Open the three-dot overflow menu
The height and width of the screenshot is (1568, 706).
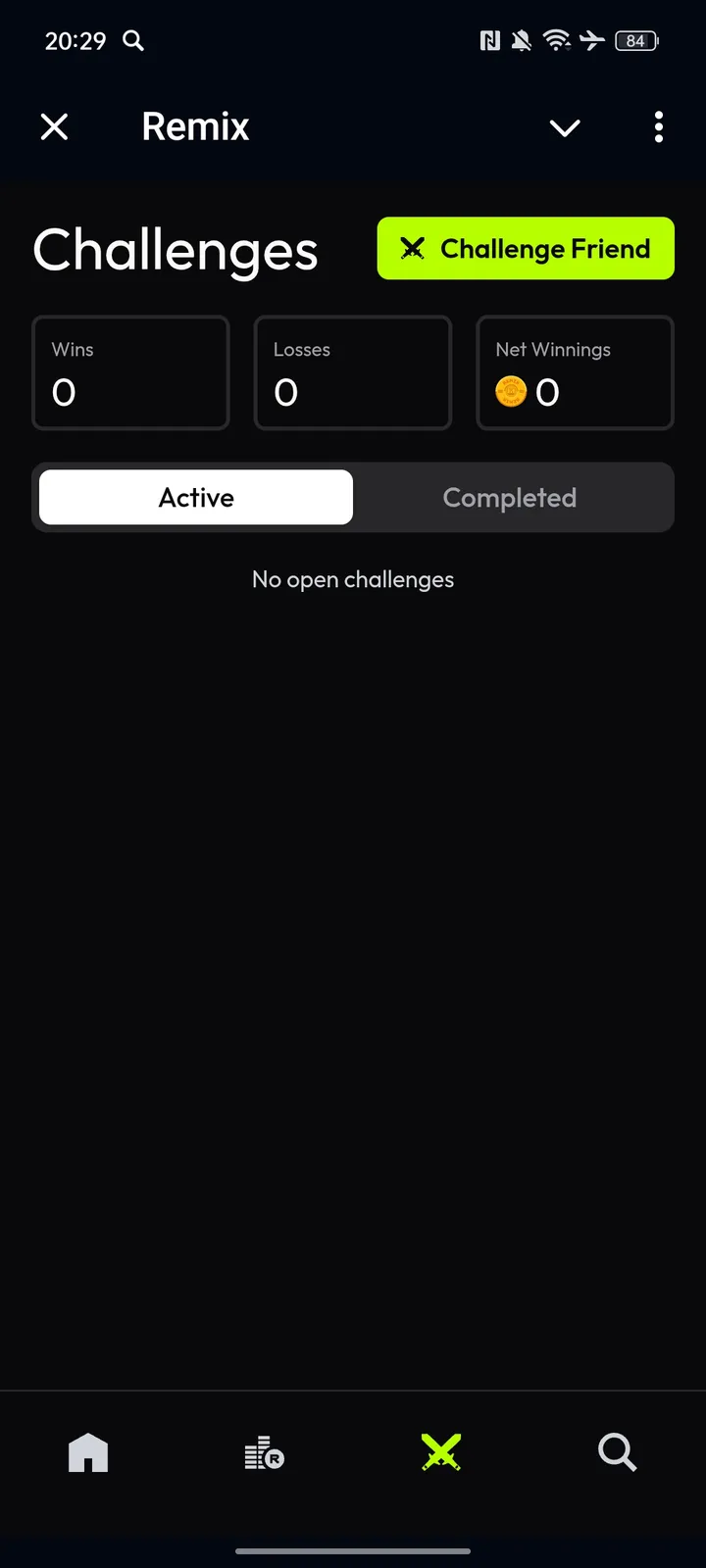coord(658,126)
